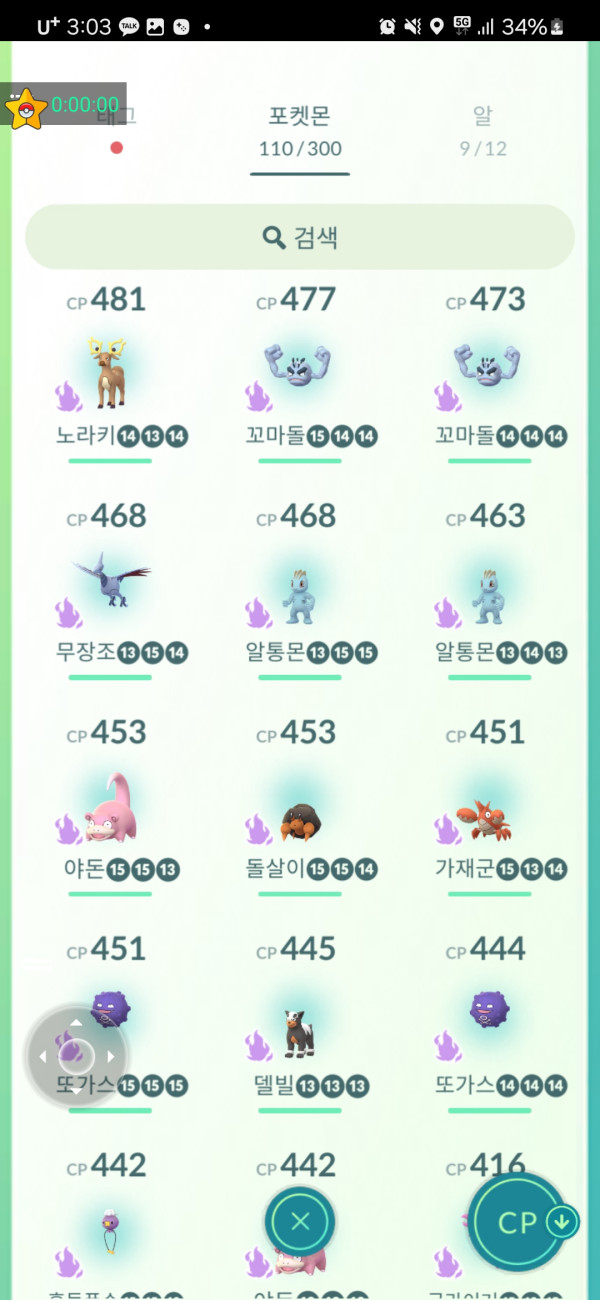600x1300 pixels.
Task: Select 가재군 with CP 451
Action: [x=489, y=815]
